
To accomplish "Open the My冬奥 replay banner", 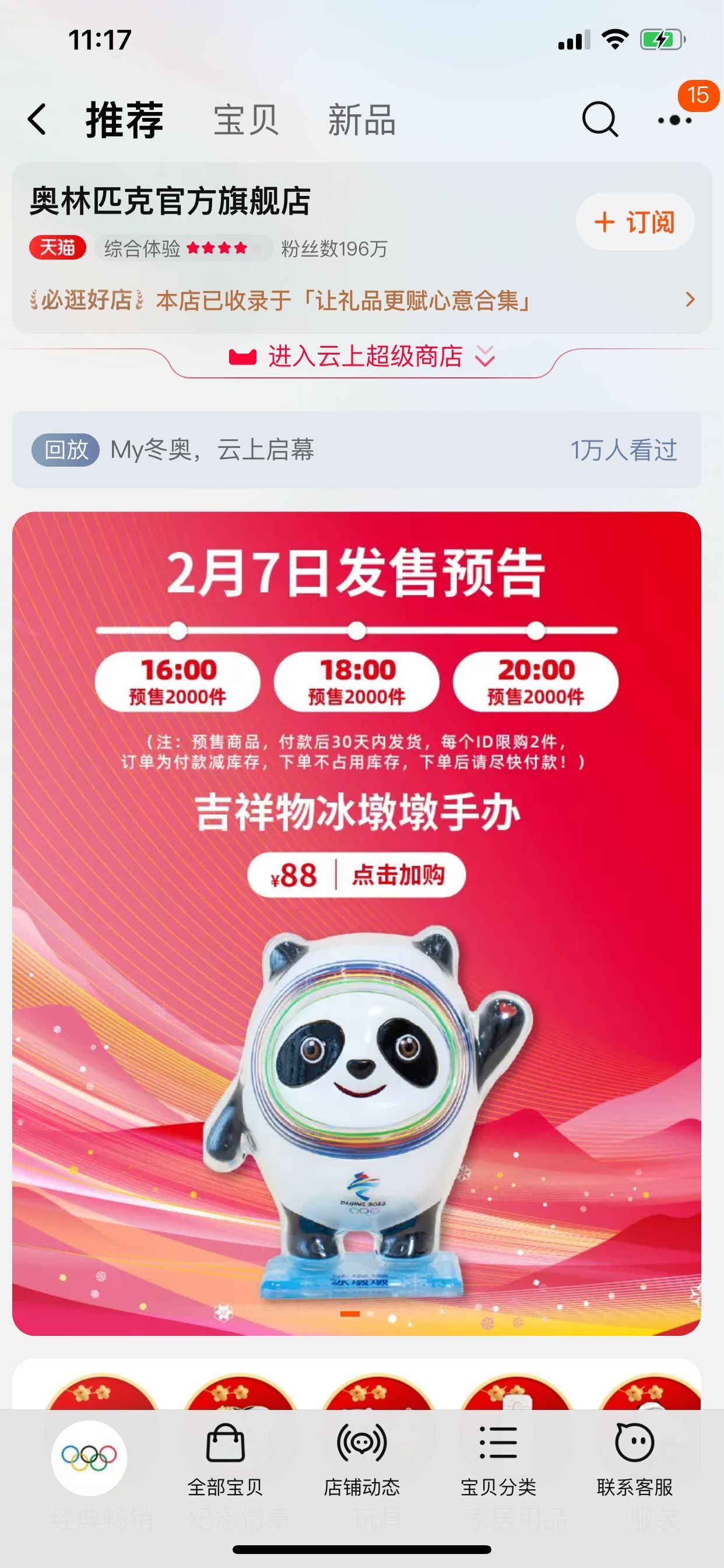I will pyautogui.click(x=357, y=450).
